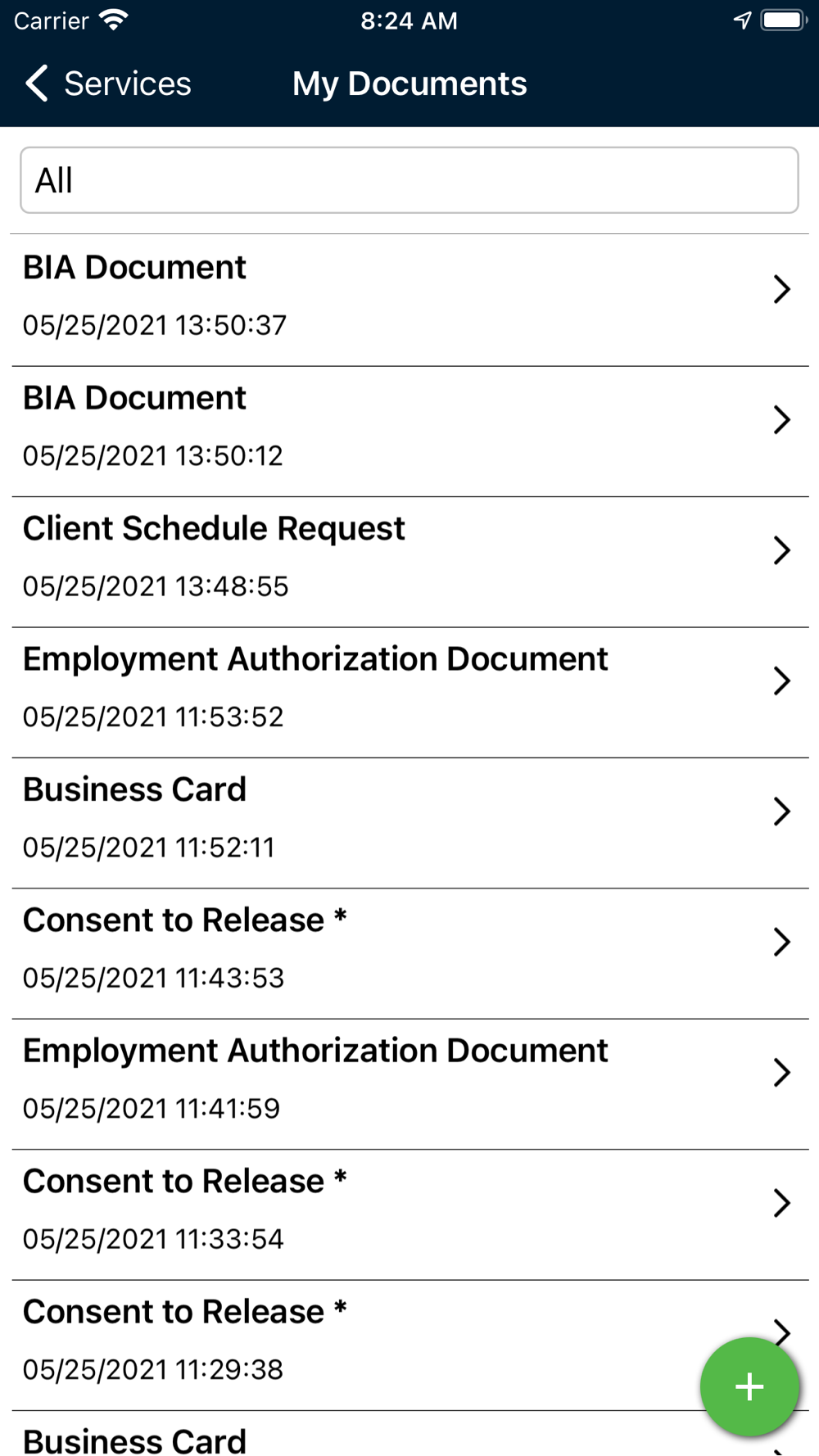Image resolution: width=819 pixels, height=1456 pixels.
Task: Go back to Services
Action: tap(108, 84)
